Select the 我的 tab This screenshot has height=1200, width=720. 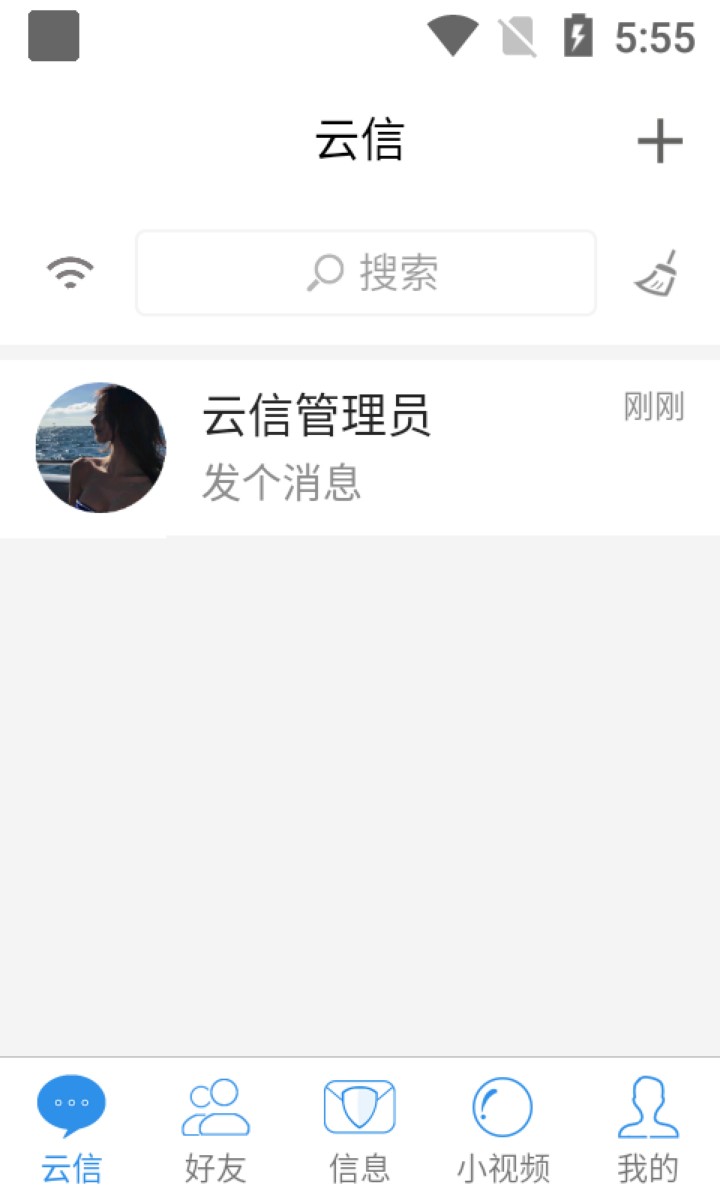tap(648, 1130)
